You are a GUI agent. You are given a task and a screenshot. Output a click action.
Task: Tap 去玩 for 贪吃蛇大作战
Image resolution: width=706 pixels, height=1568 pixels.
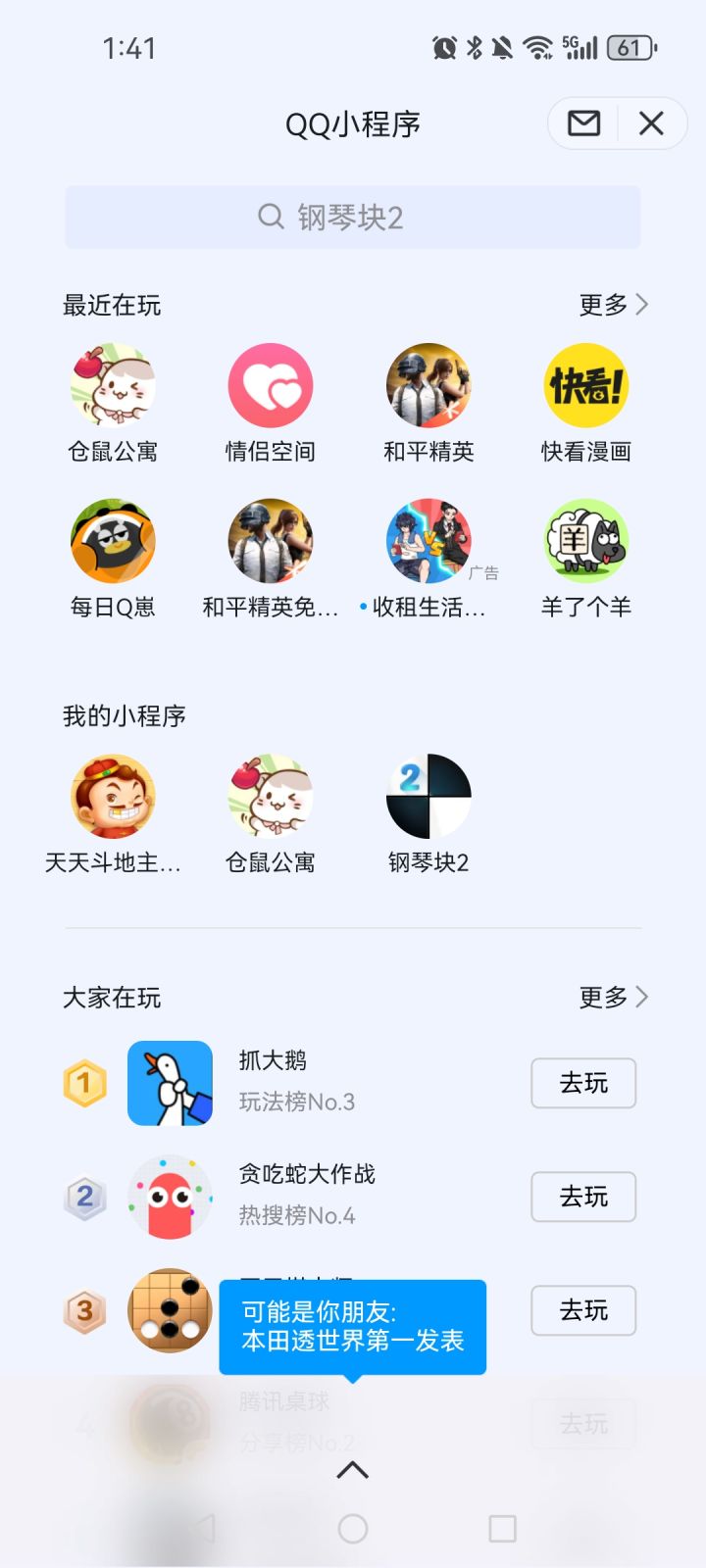[583, 1197]
